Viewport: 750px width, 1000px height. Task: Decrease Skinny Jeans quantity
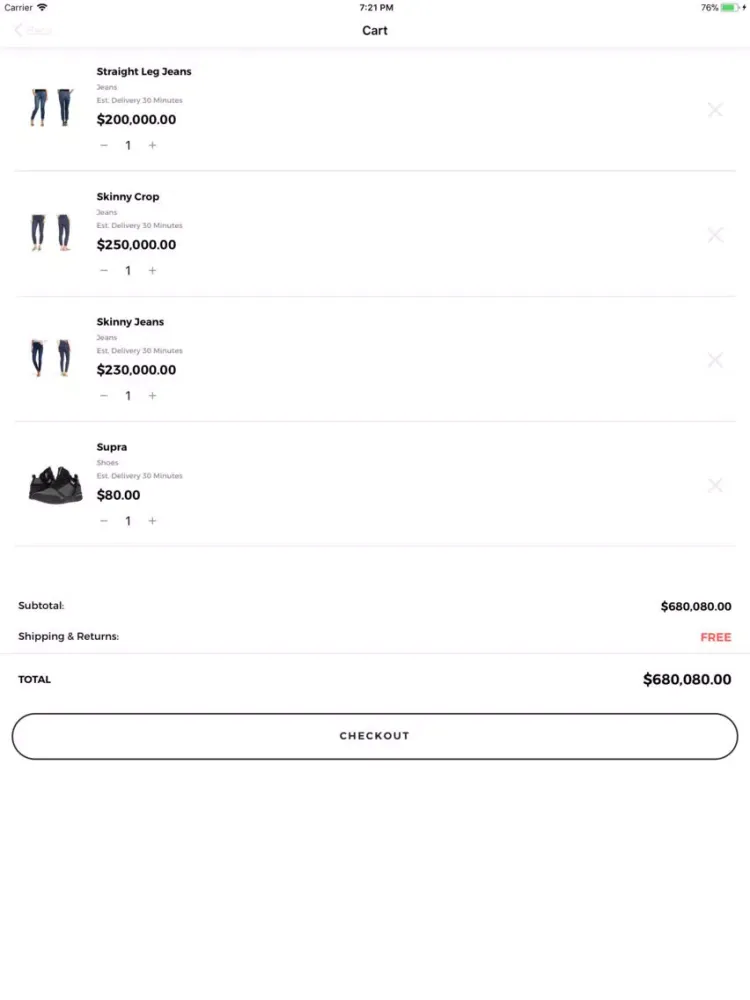coord(104,396)
